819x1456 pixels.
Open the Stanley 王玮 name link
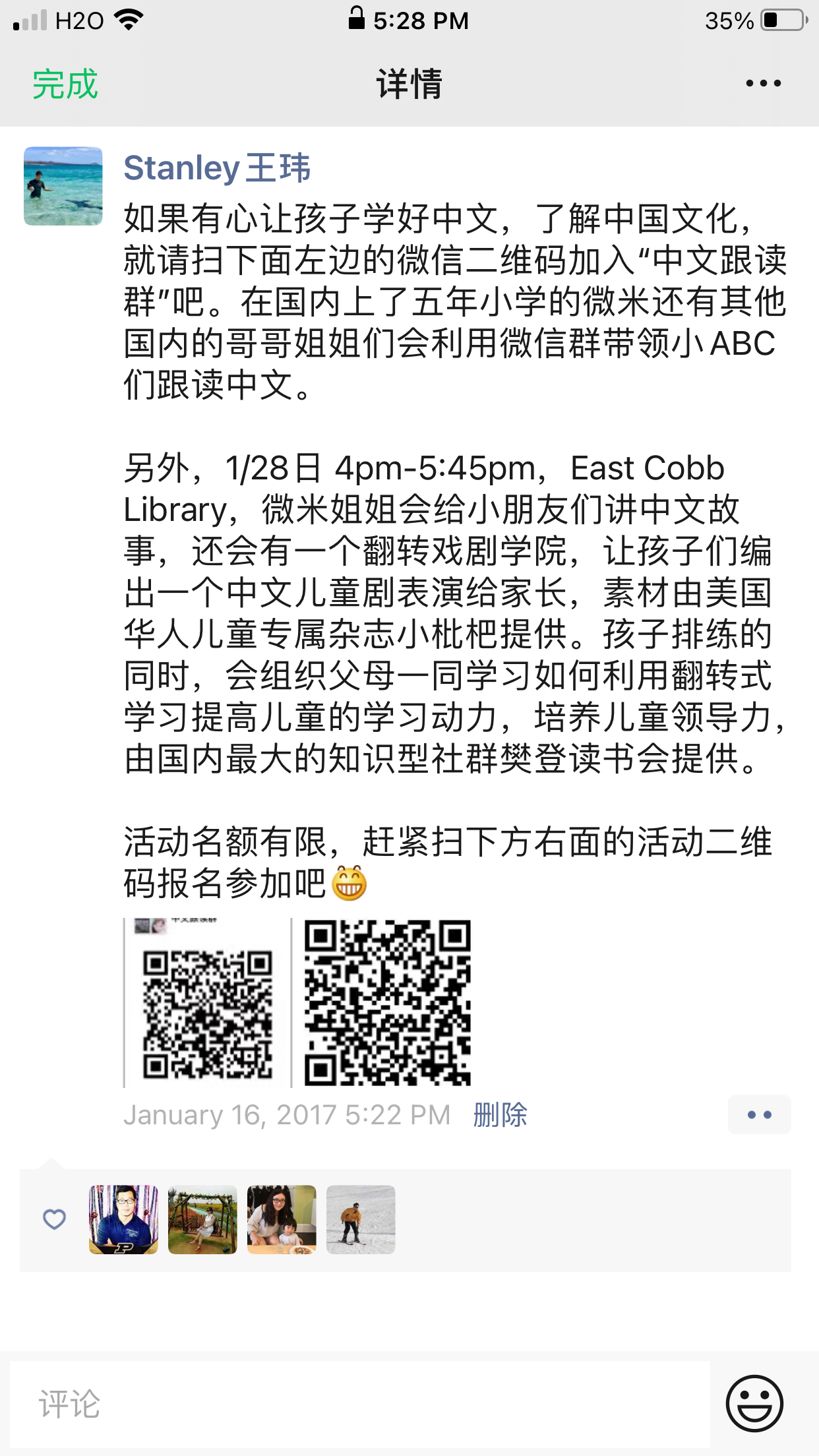(216, 167)
